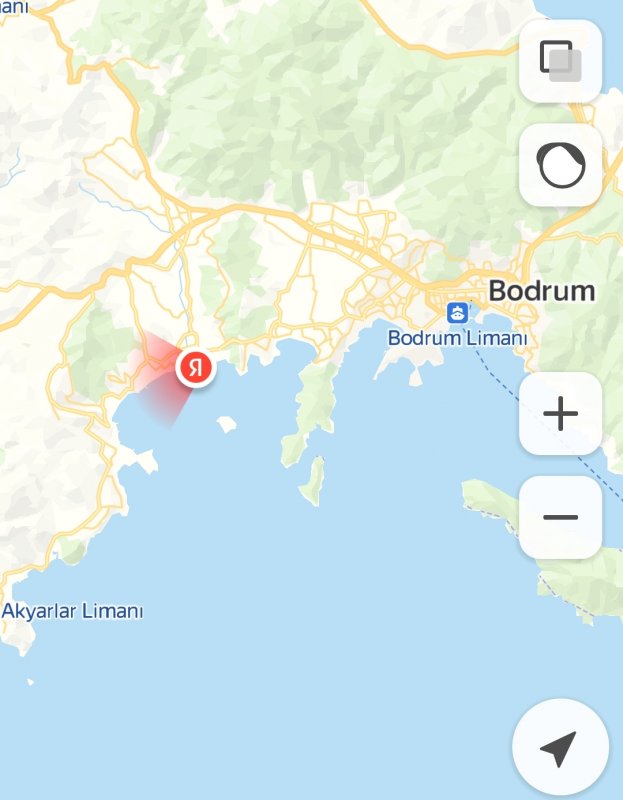Tap the round voice assistant button
Viewport: 623px width, 800px height.
tap(560, 165)
